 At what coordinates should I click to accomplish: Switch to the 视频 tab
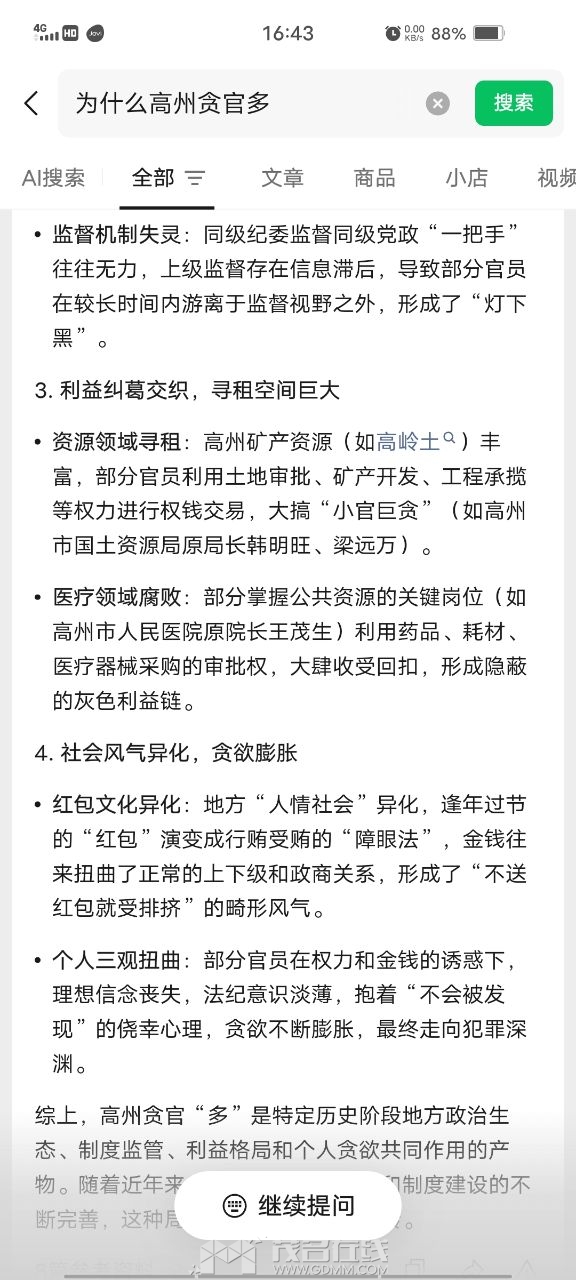pyautogui.click(x=556, y=178)
